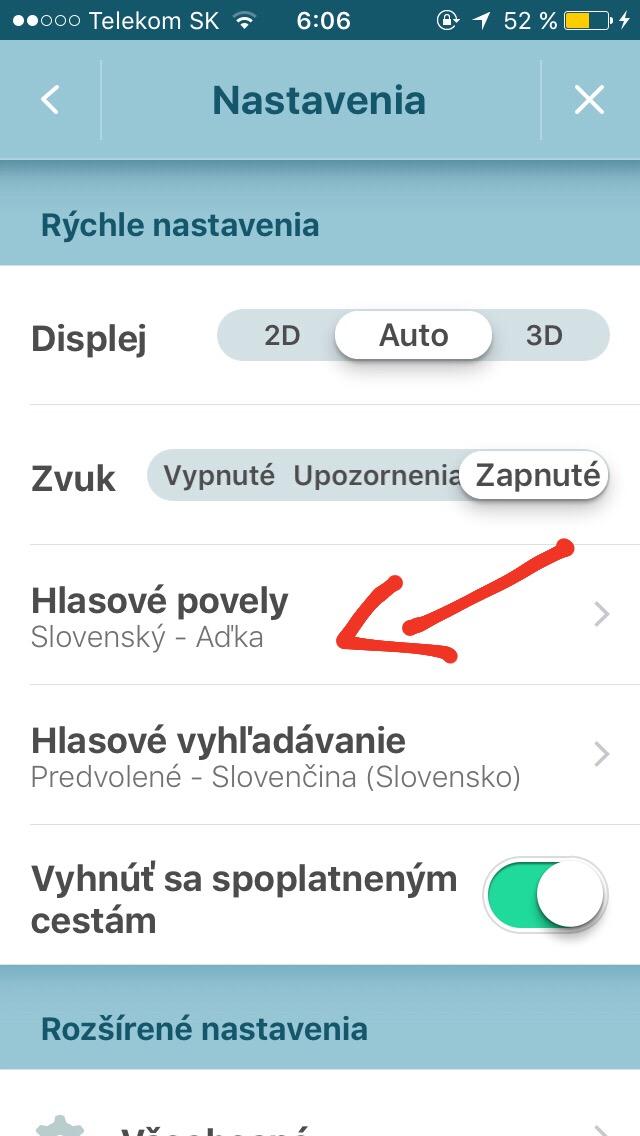Select Auto display mode
640x1136 pixels.
tap(413, 335)
